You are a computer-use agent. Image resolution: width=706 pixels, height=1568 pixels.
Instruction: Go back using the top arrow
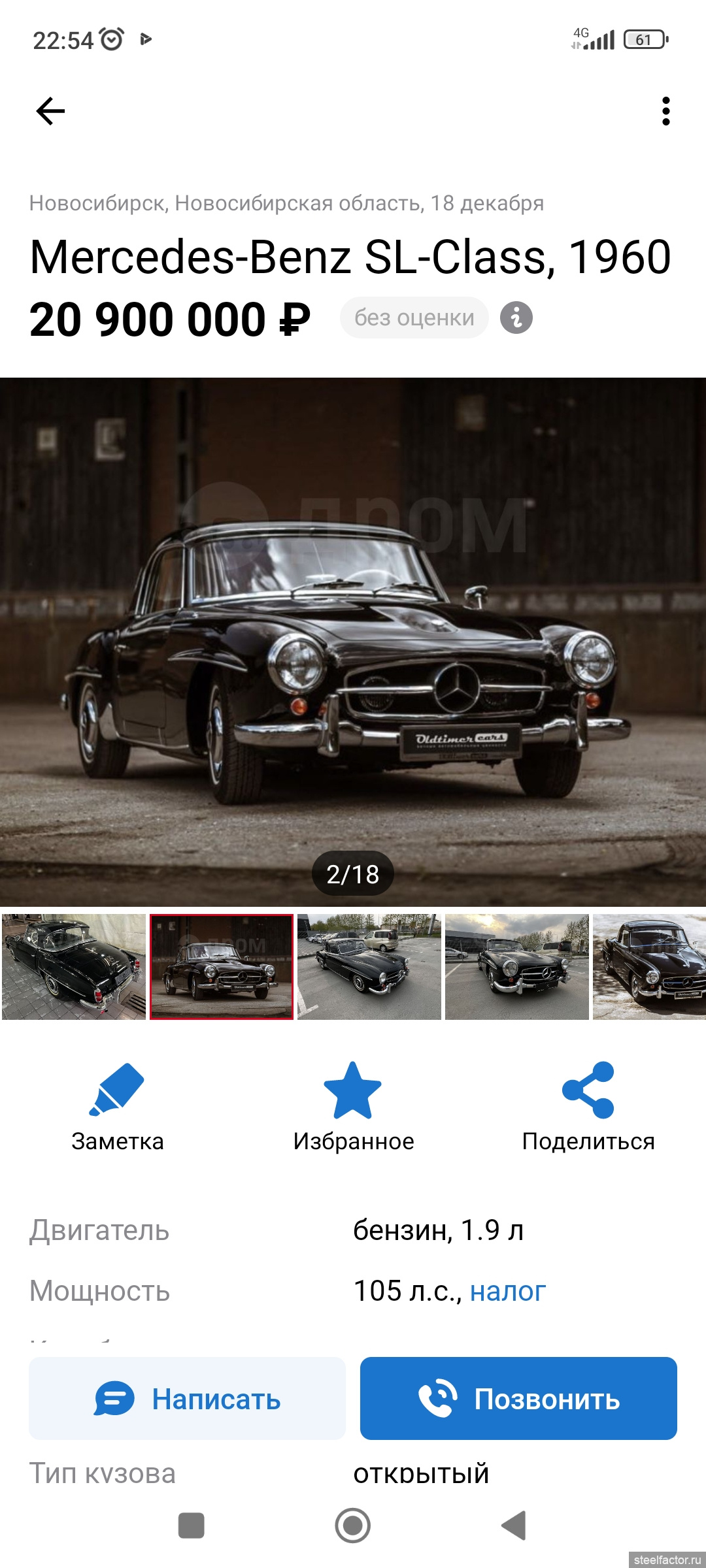(x=50, y=111)
